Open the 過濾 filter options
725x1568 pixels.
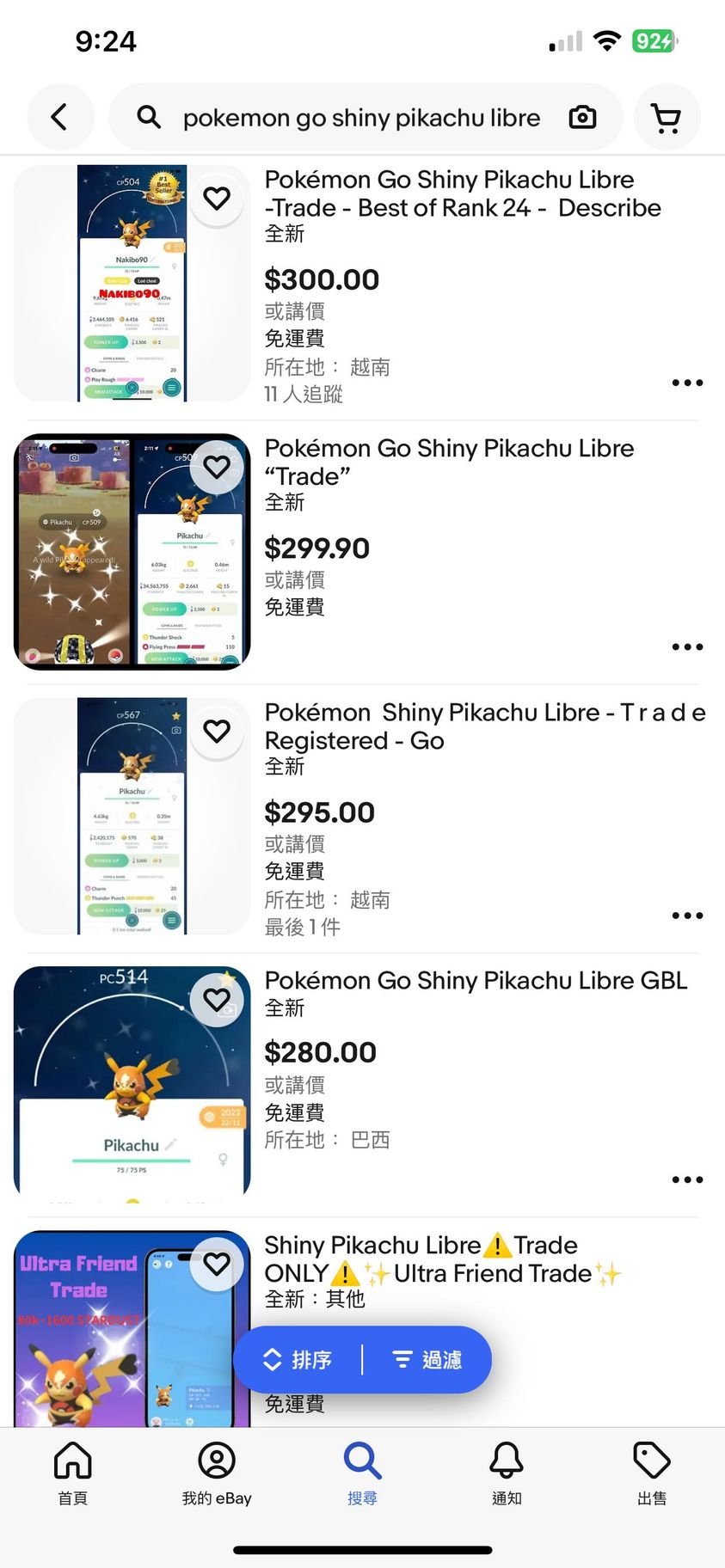[427, 1359]
